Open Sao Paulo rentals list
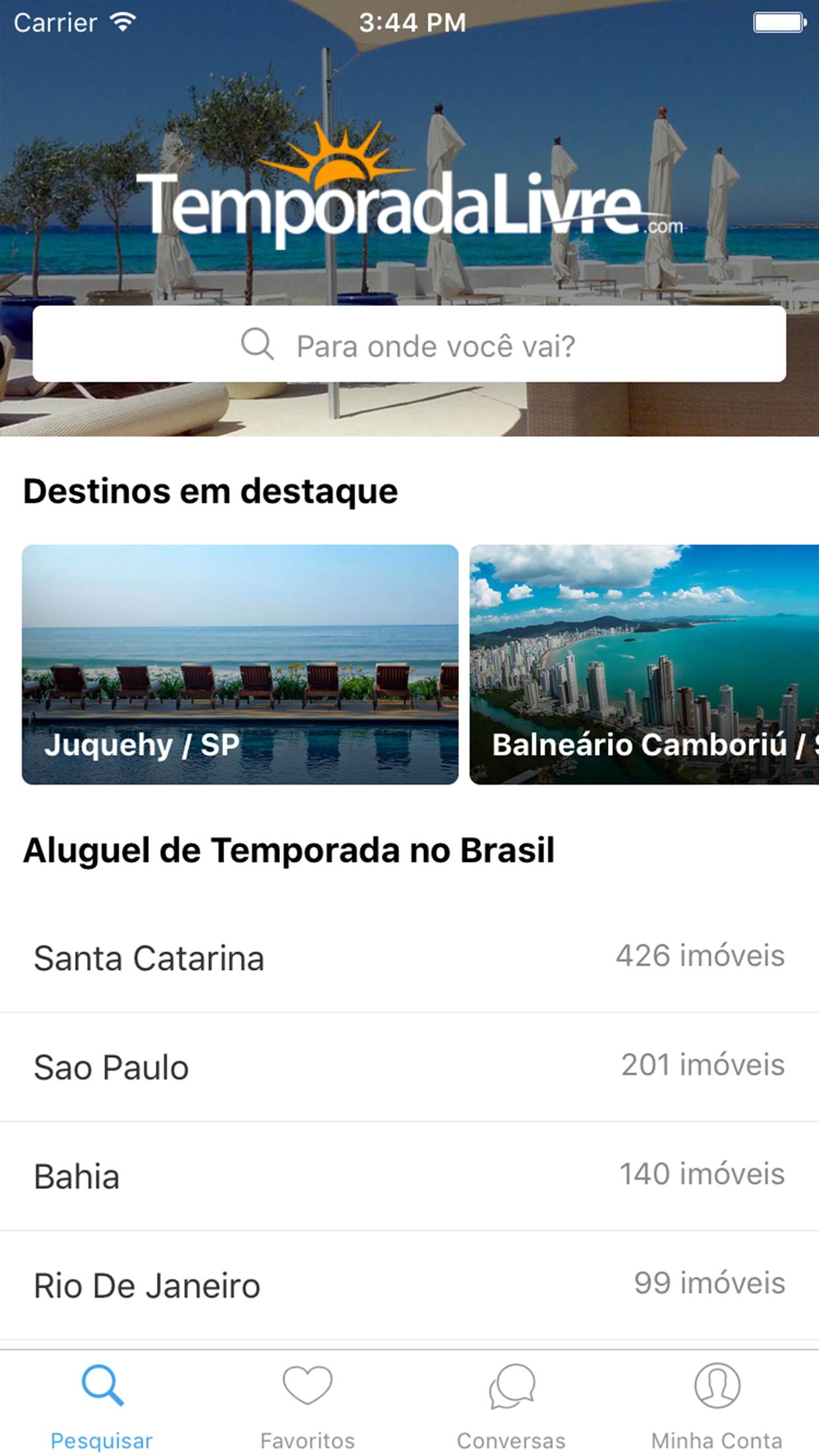819x1456 pixels. pyautogui.click(x=409, y=1068)
